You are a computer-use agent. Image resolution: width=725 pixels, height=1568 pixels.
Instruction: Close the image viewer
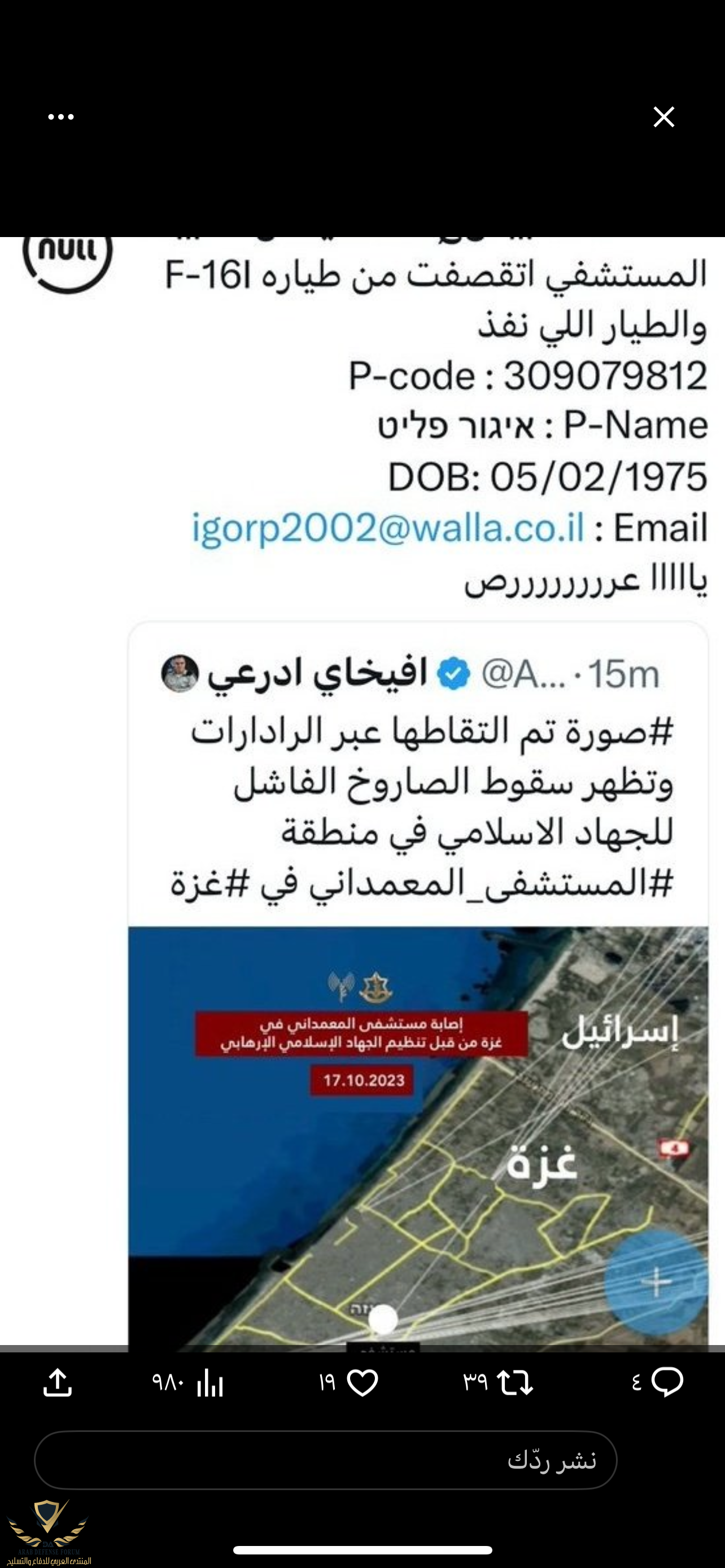663,117
